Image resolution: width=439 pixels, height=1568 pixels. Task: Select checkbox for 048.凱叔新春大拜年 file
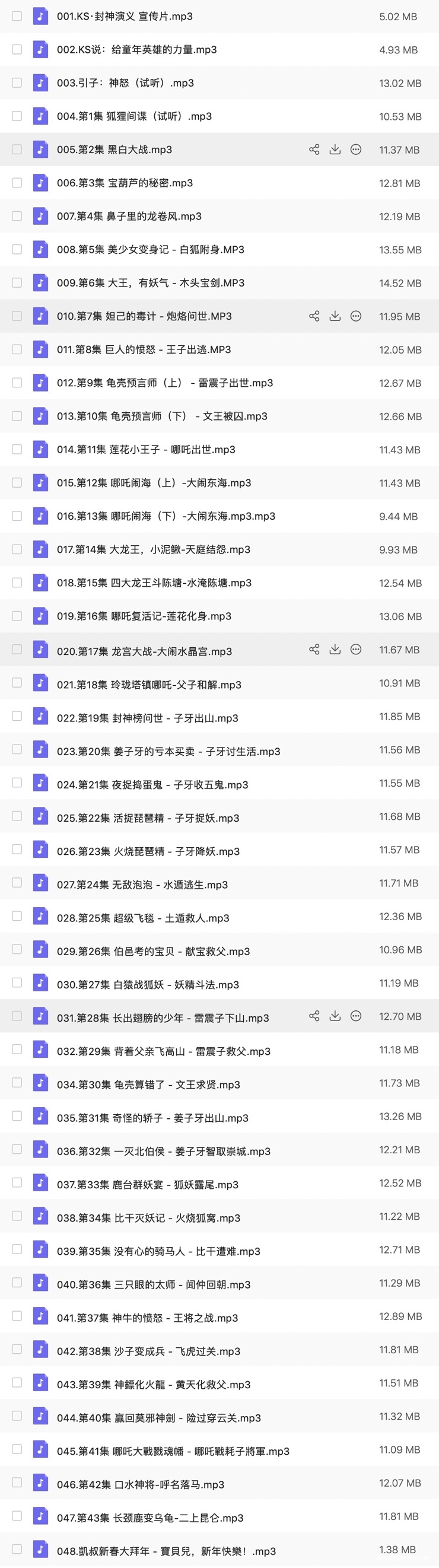pos(17,1549)
